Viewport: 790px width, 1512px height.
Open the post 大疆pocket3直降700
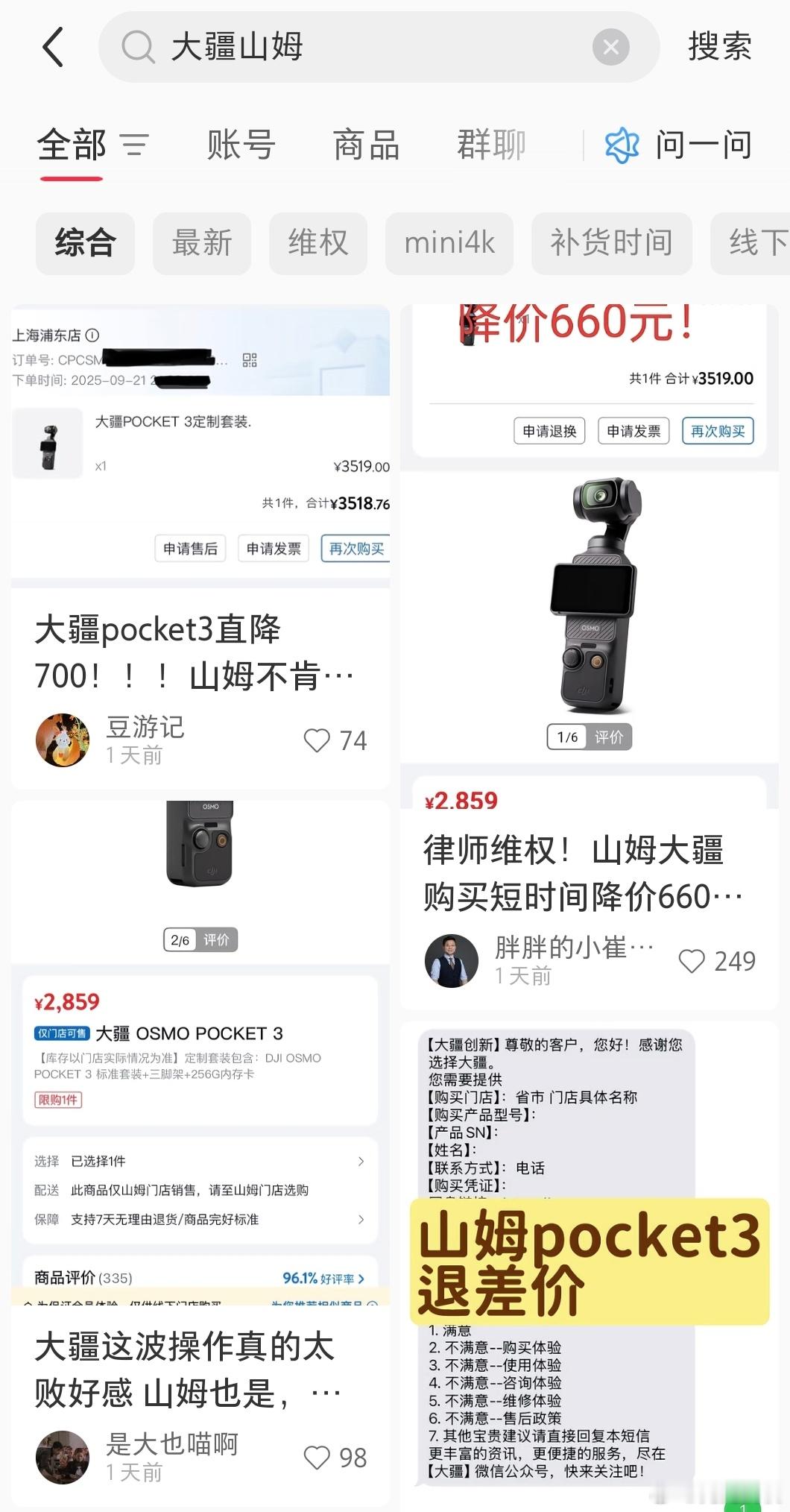coord(194,652)
